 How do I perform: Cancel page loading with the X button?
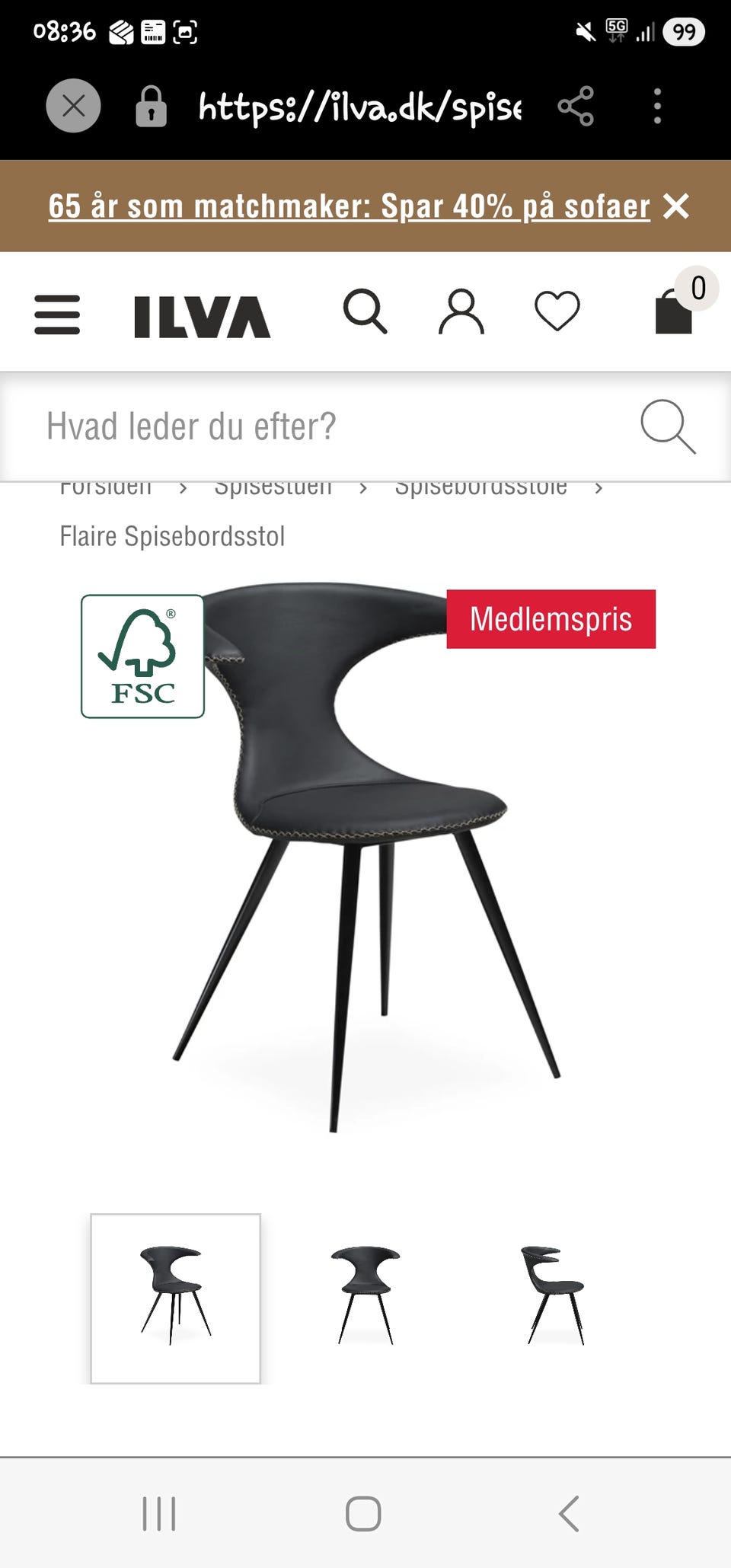pos(74,107)
